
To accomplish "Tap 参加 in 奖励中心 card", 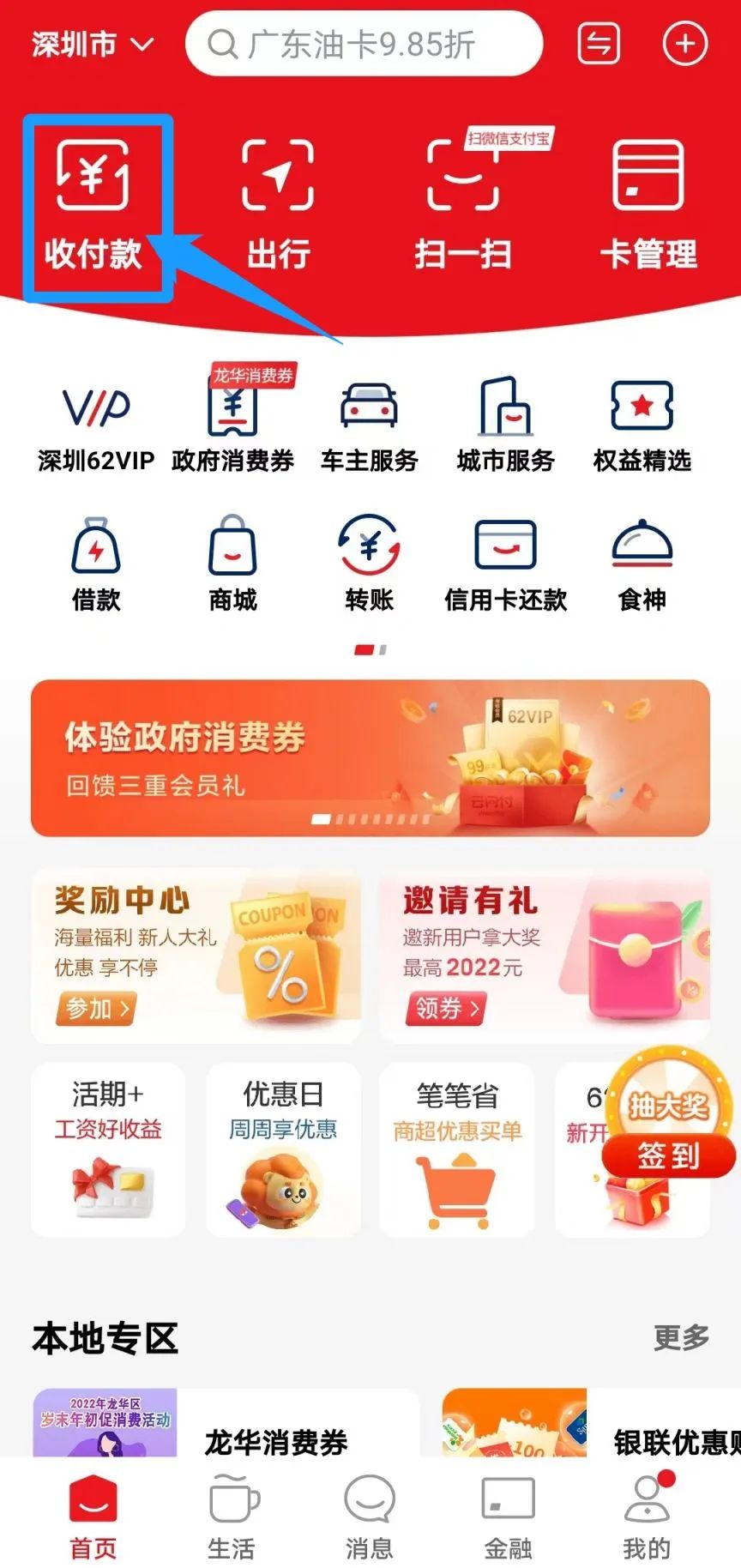I will (97, 1008).
